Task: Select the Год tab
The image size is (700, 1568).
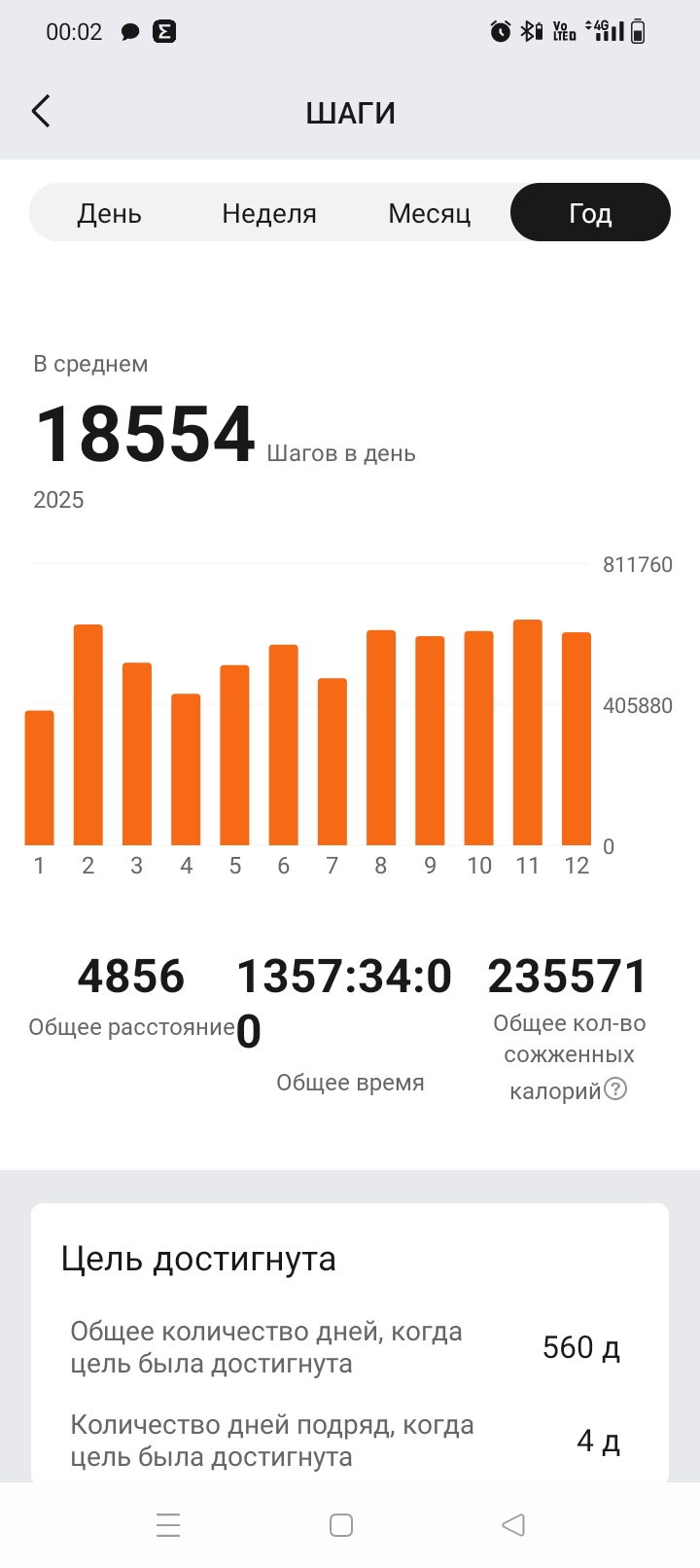Action: tap(590, 213)
